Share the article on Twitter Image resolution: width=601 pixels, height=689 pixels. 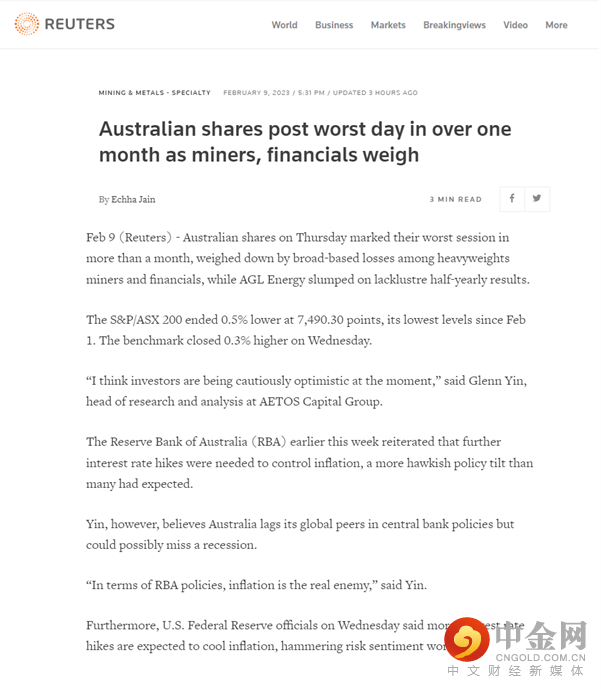point(537,199)
